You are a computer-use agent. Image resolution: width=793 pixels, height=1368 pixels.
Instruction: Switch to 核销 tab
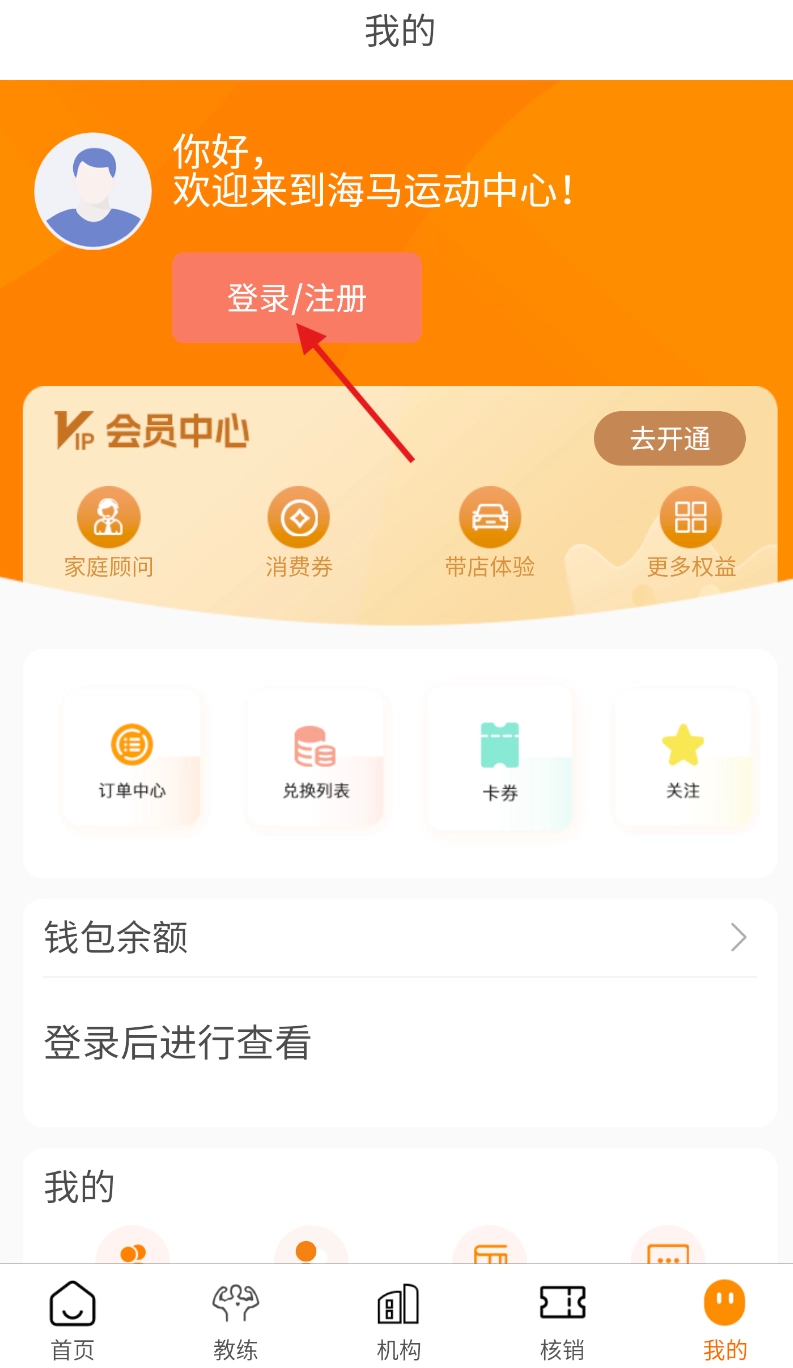point(562,1320)
